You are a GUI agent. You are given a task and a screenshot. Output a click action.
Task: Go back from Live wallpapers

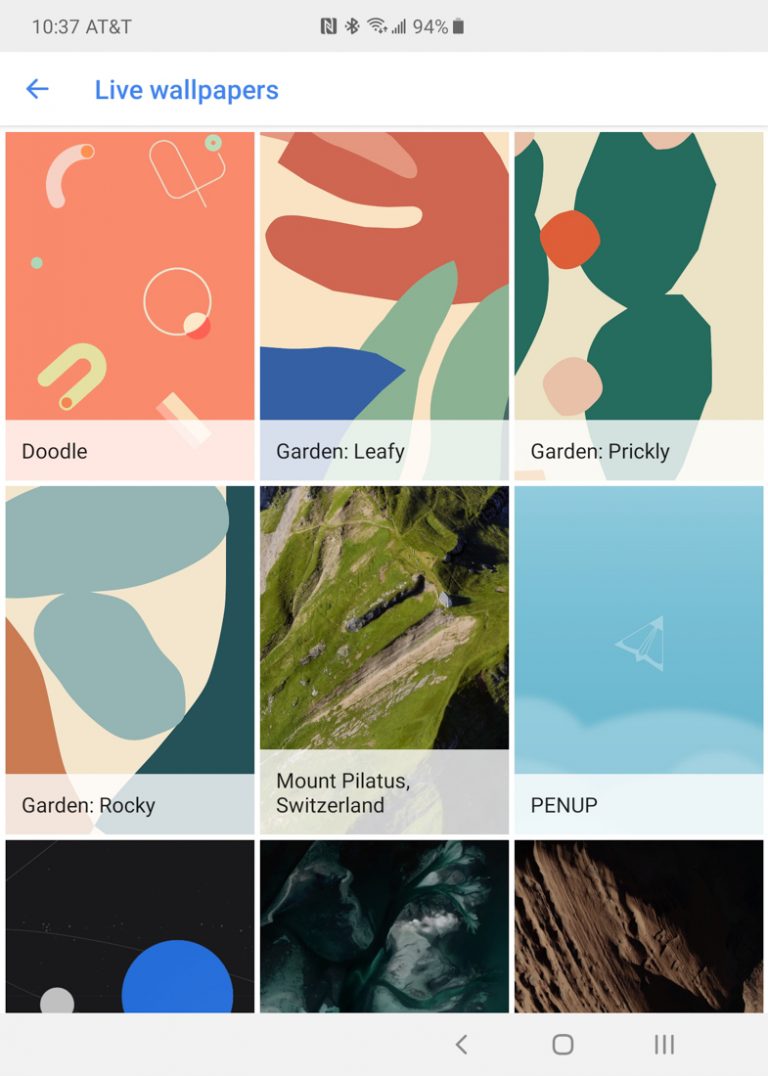(x=37, y=89)
